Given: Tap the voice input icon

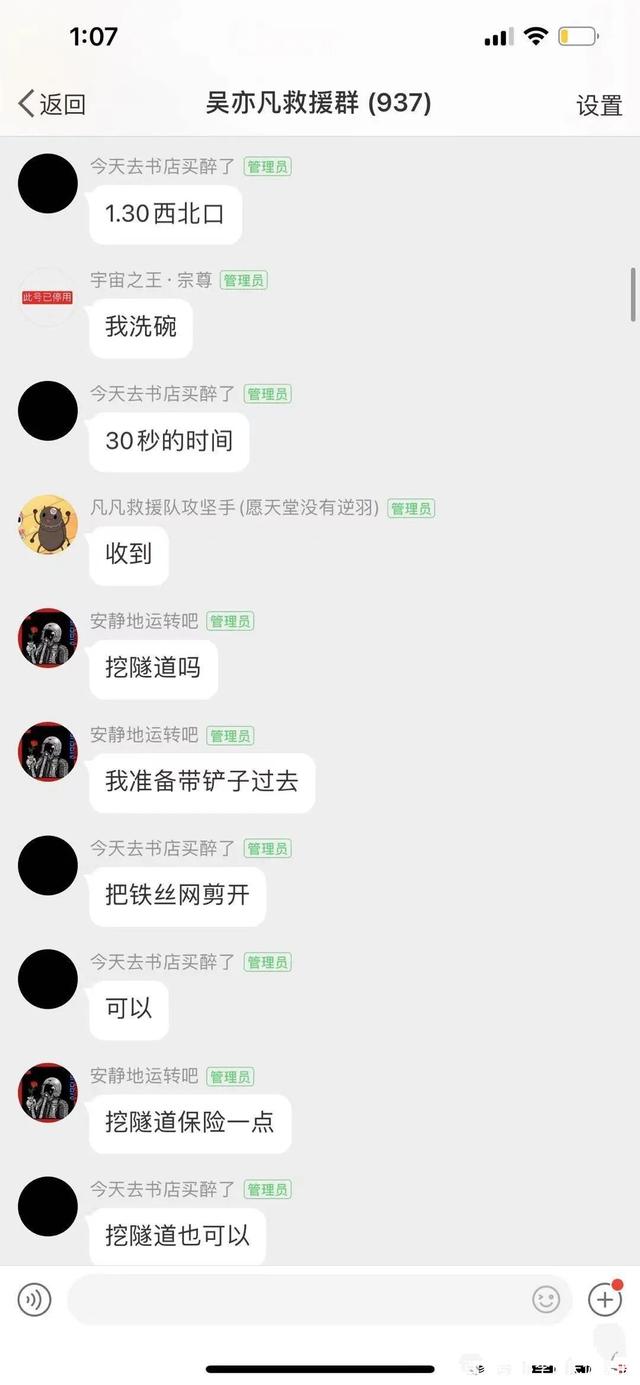Looking at the screenshot, I should (x=34, y=1299).
